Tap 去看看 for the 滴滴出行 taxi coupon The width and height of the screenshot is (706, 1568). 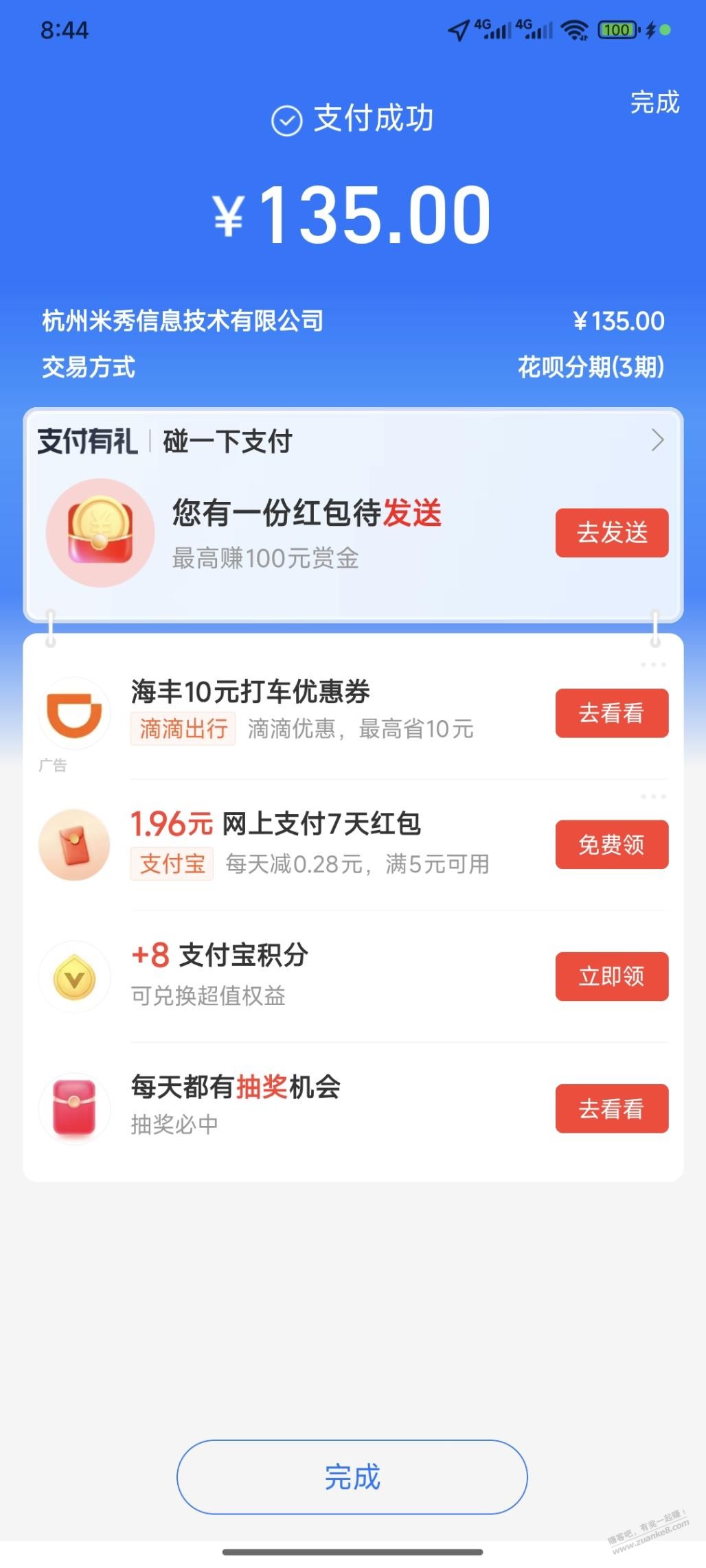coord(611,713)
